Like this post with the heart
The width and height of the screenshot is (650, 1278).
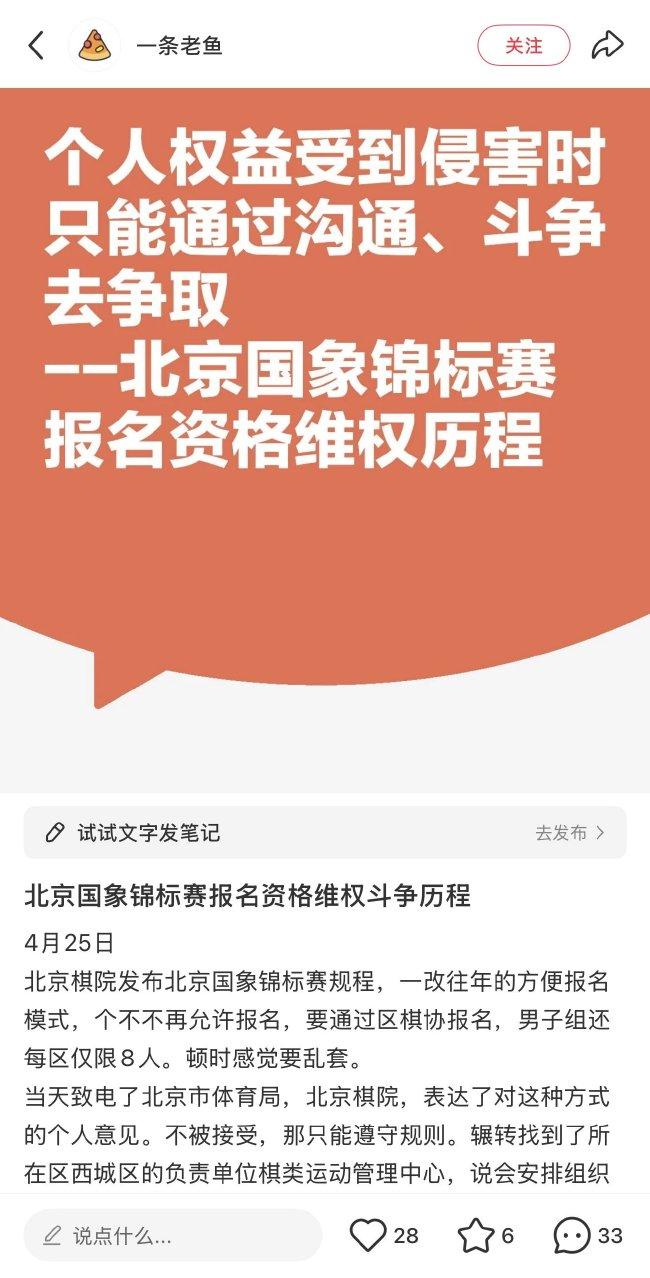(x=368, y=1236)
